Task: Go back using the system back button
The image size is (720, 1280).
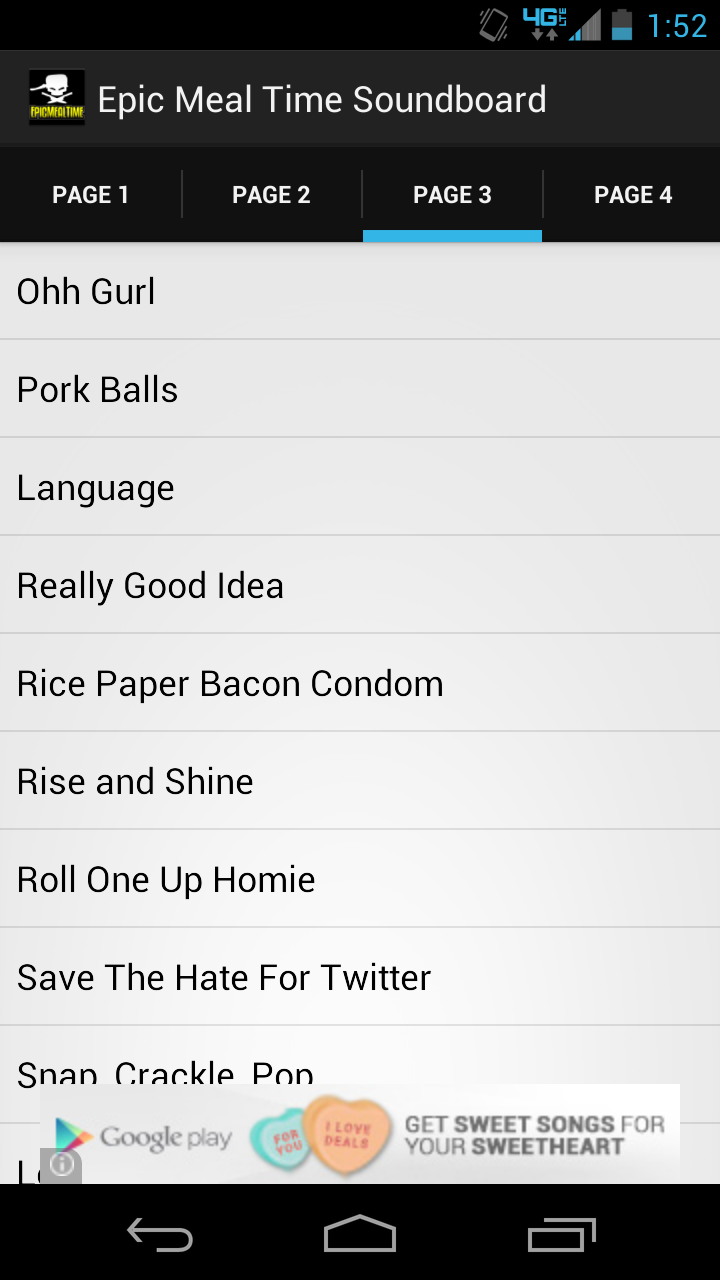Action: click(160, 1235)
